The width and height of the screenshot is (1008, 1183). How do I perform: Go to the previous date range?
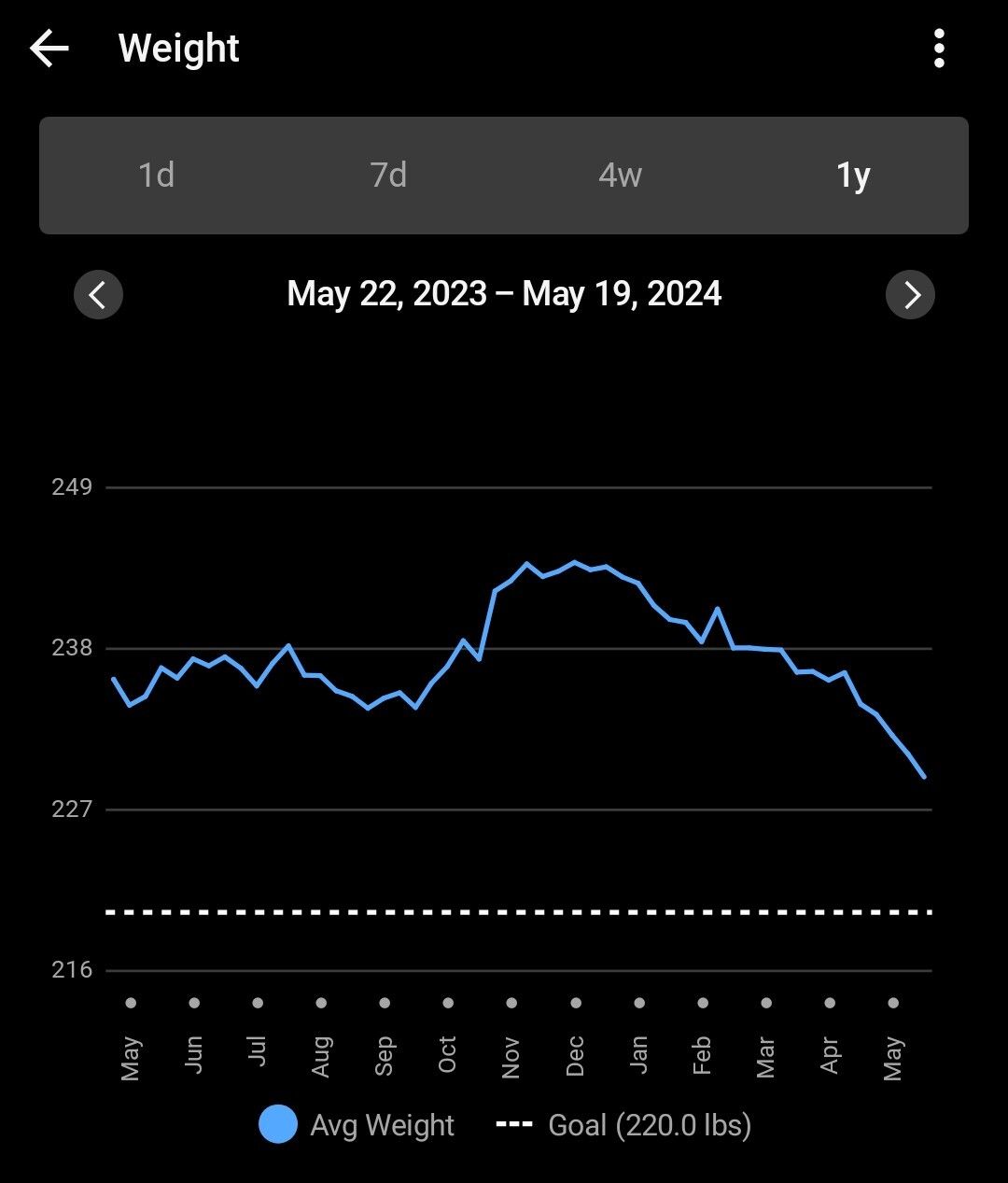pyautogui.click(x=98, y=295)
